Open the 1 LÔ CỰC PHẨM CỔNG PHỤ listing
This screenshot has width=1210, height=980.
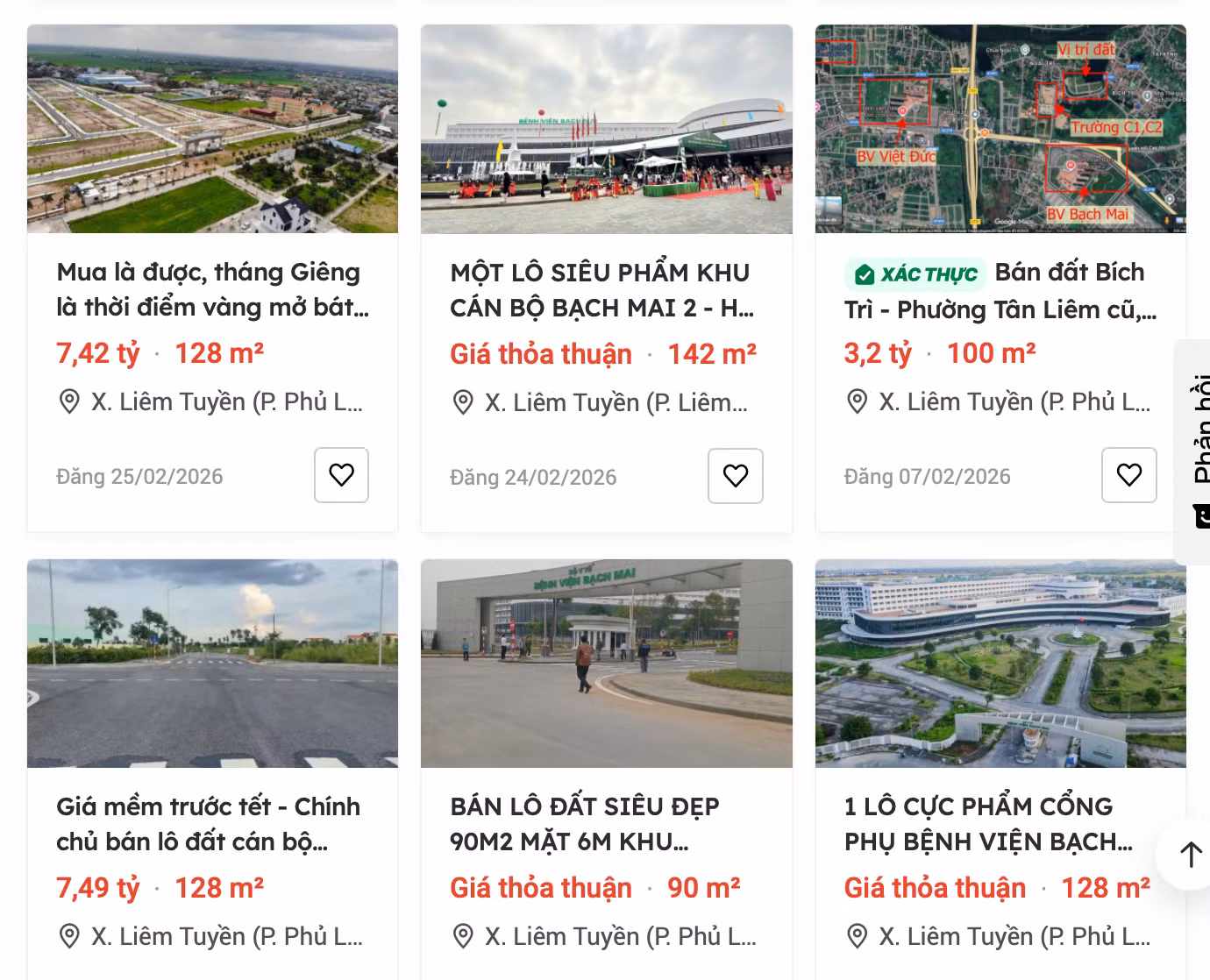(987, 823)
